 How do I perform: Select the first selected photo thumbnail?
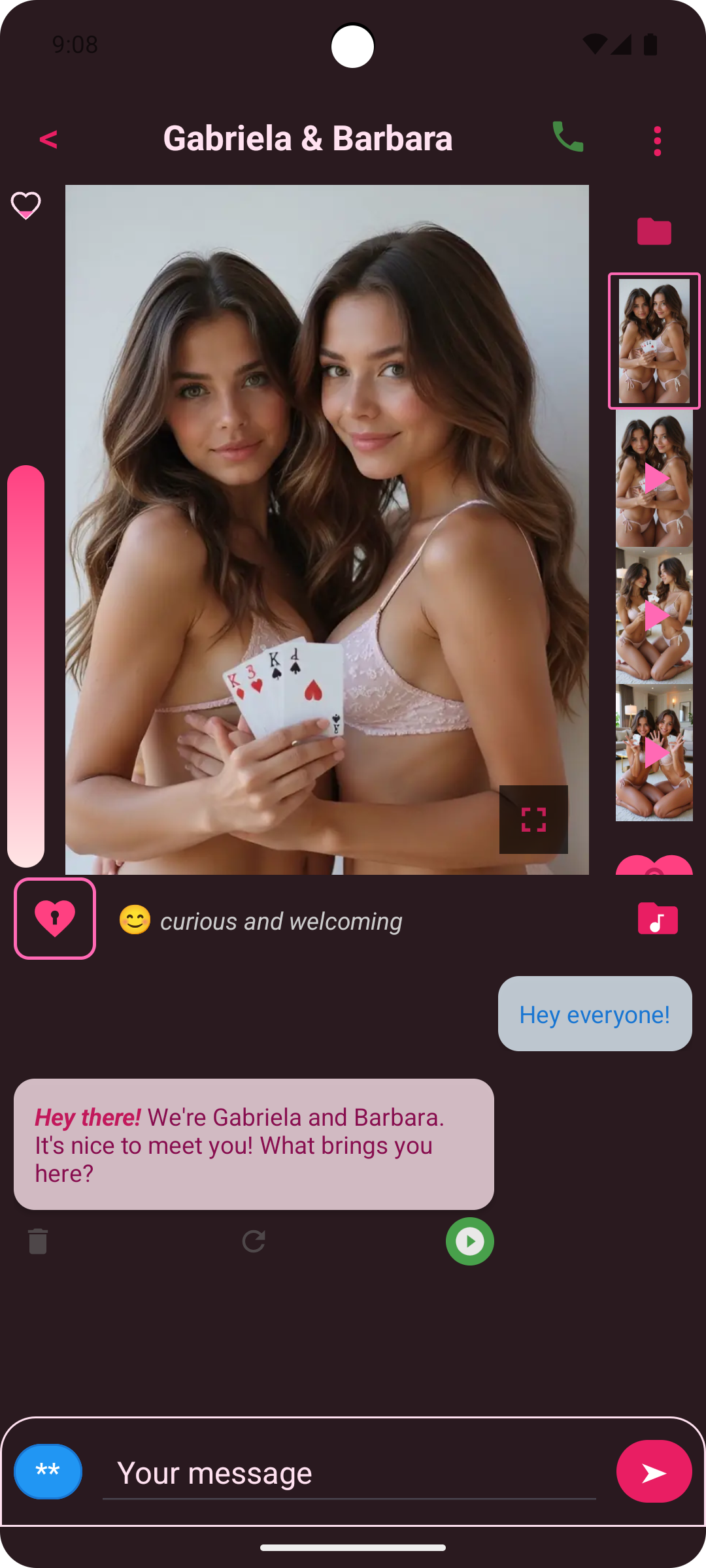(654, 341)
